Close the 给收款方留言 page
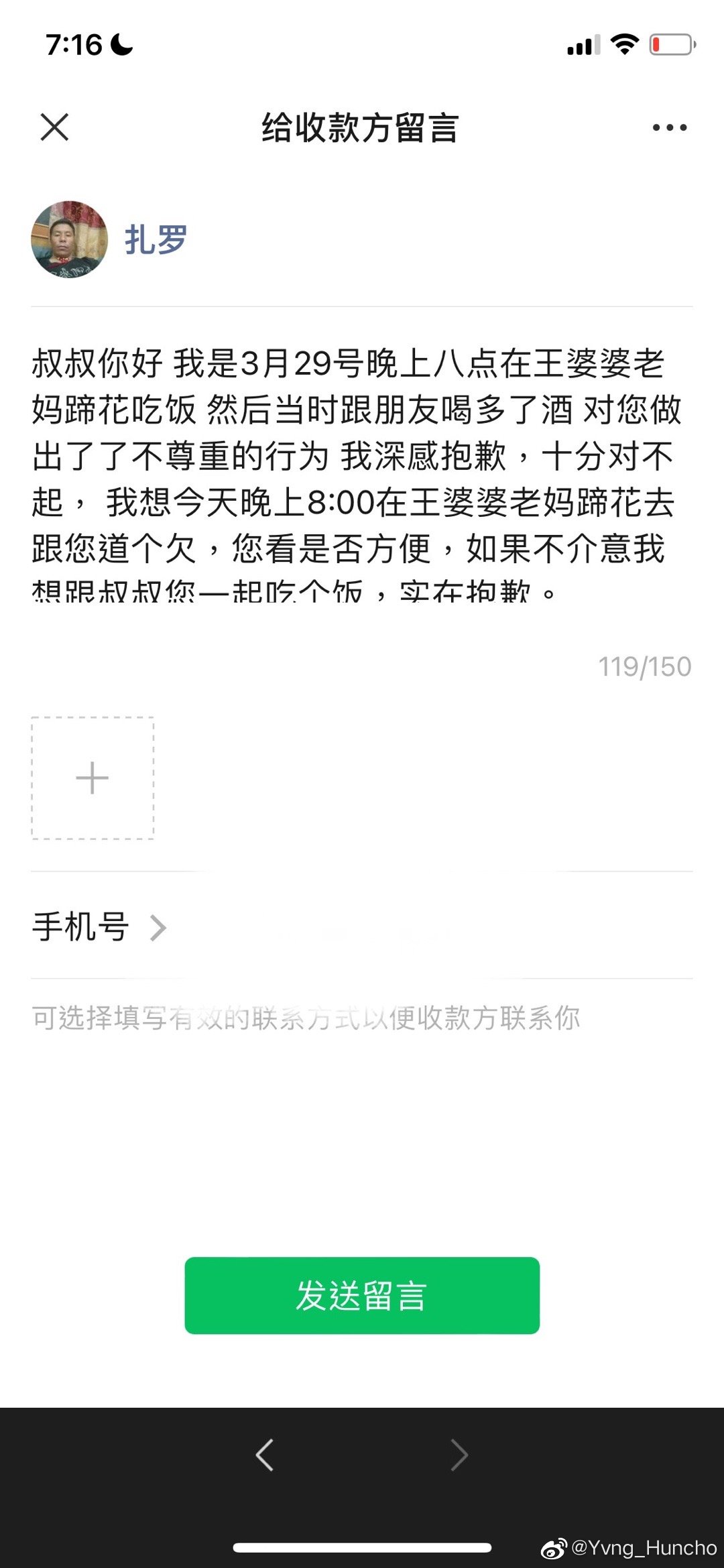This screenshot has height=1568, width=724. click(54, 127)
